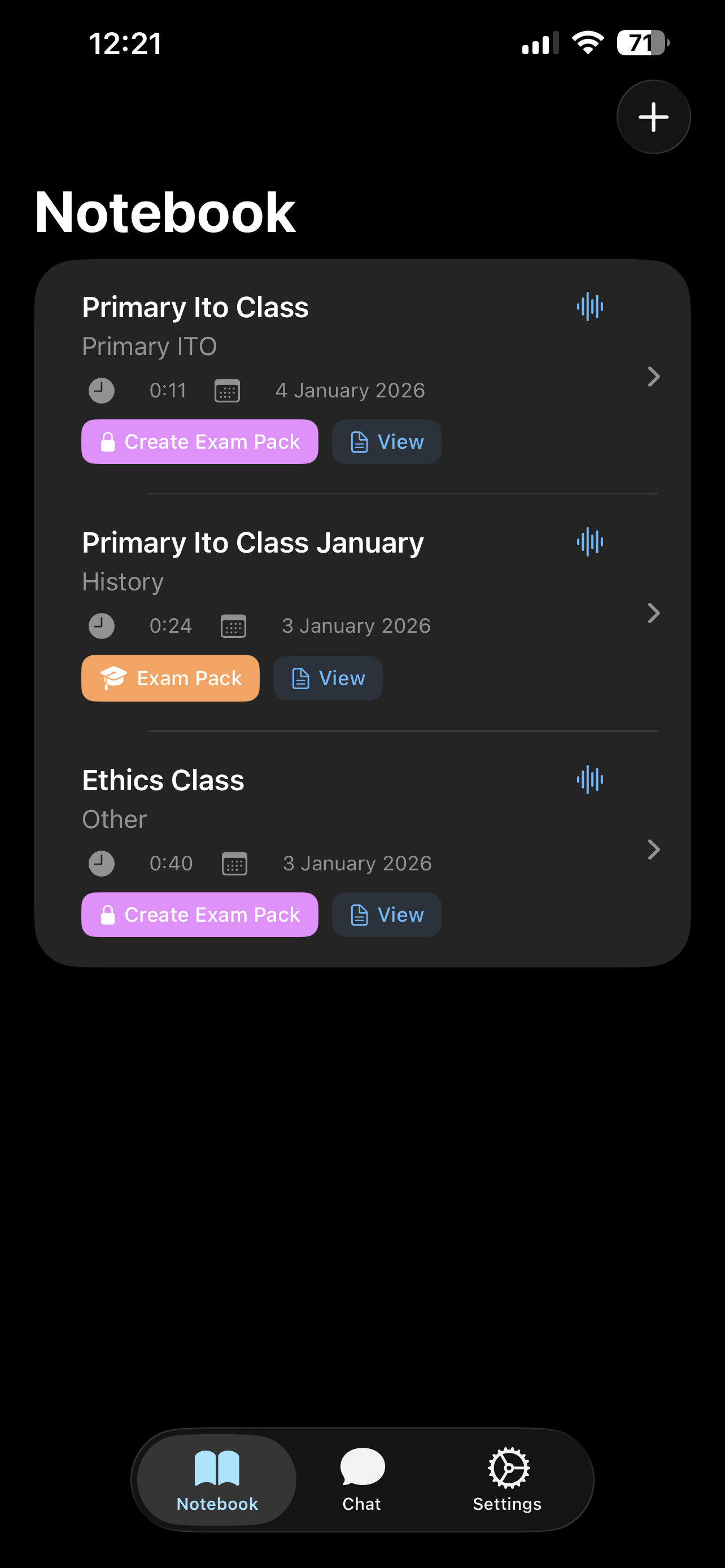Screen dimensions: 725x1568
Task: Click the lock icon on Create Exam Pack
Action: click(108, 442)
